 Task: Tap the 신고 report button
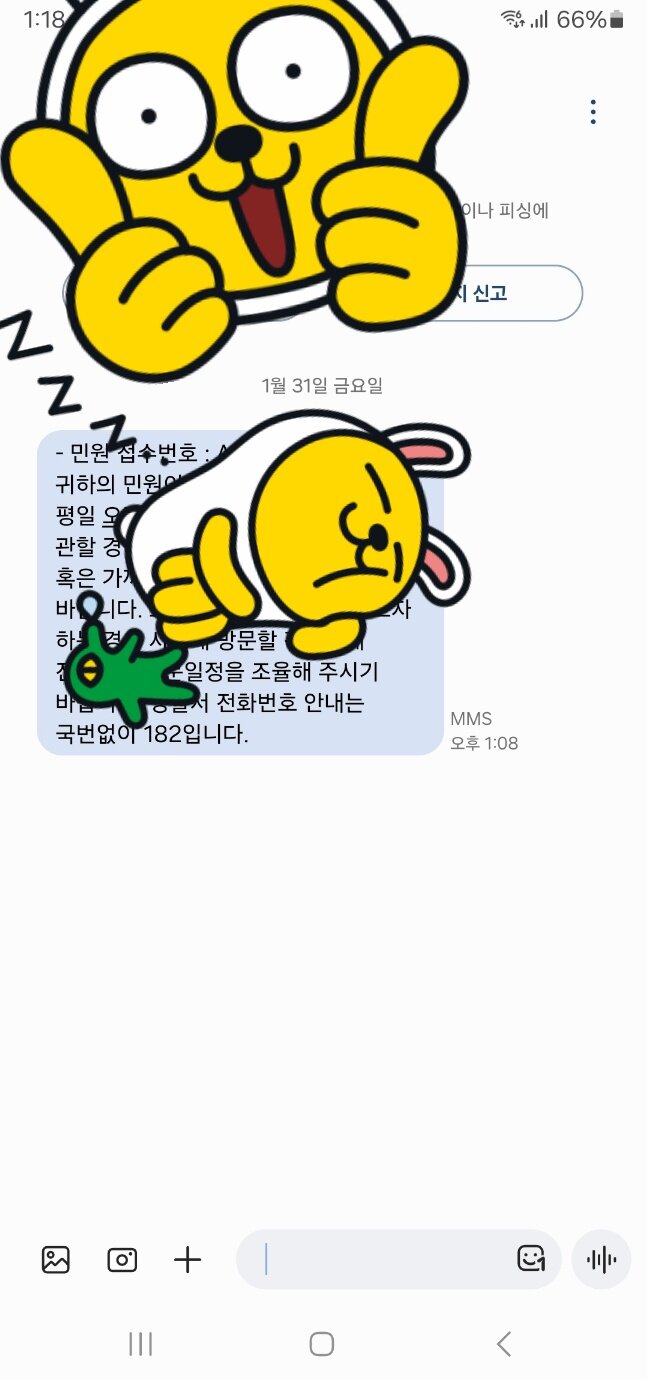coord(520,293)
